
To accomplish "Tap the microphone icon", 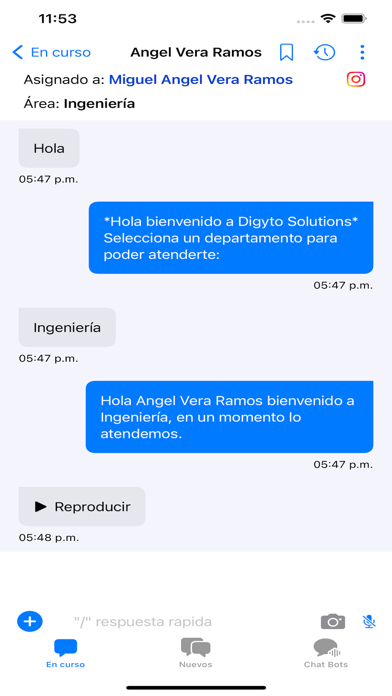I will click(368, 621).
